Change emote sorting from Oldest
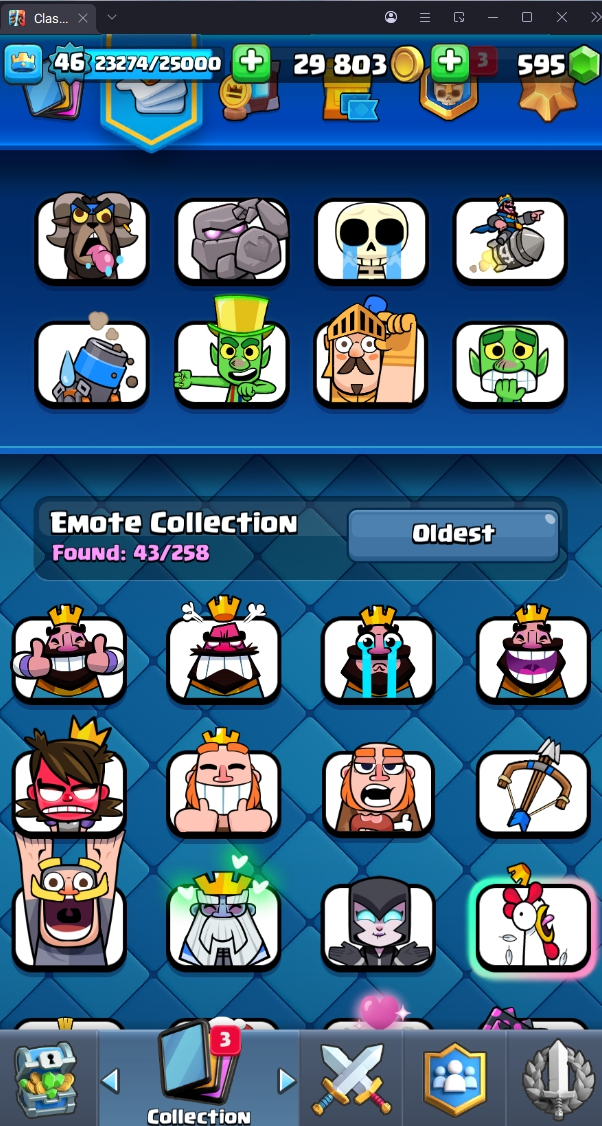Screen dimensions: 602x1126 [453, 534]
